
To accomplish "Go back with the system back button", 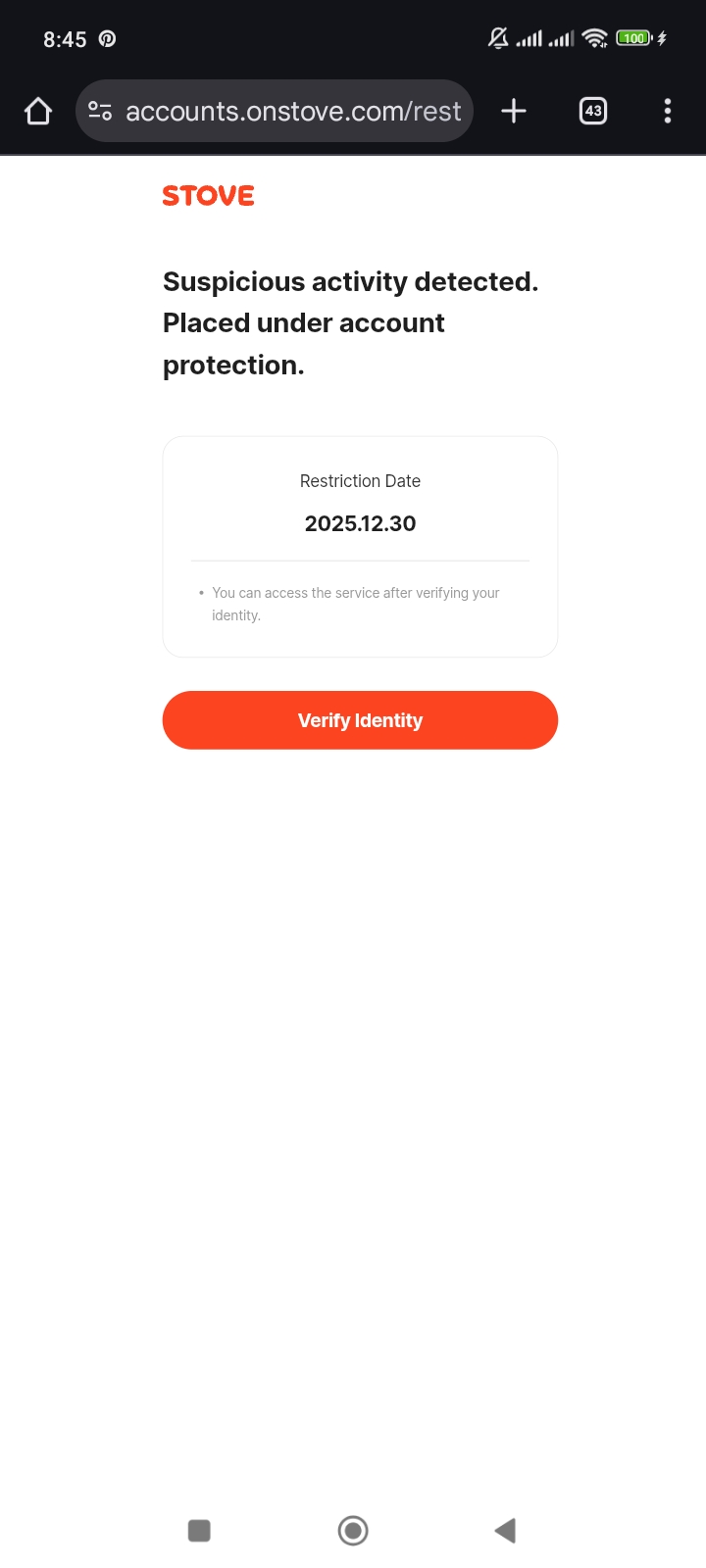I will coord(505,1531).
